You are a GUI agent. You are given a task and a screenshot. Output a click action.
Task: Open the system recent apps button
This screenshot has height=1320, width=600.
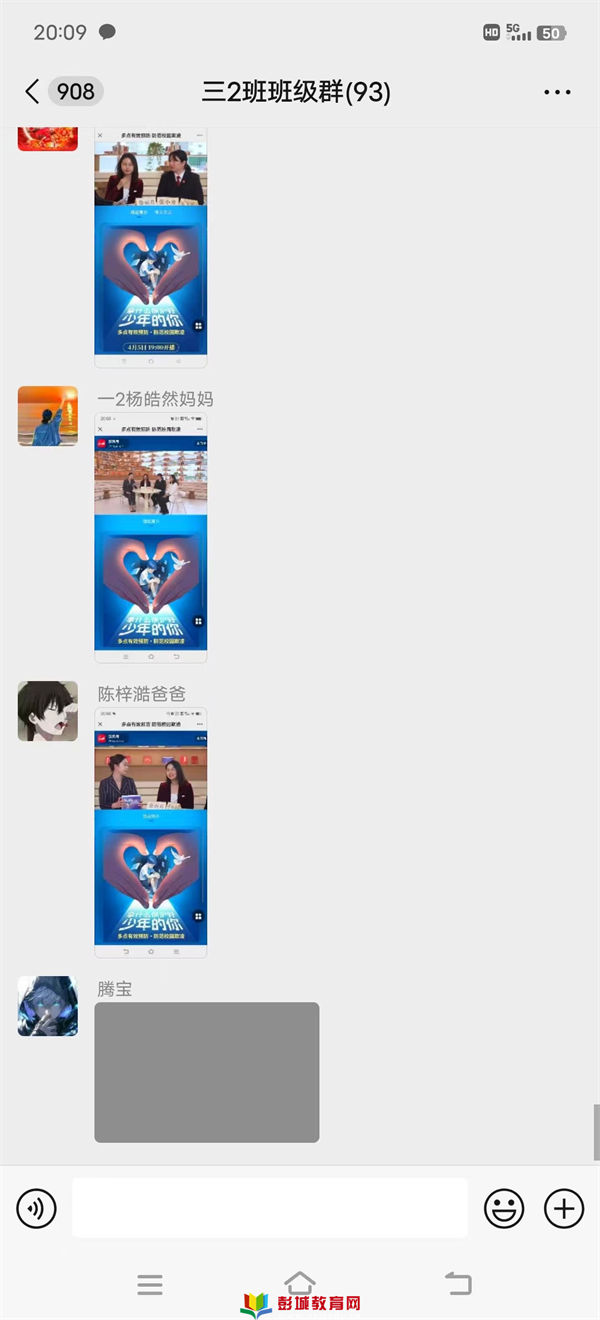point(150,1285)
